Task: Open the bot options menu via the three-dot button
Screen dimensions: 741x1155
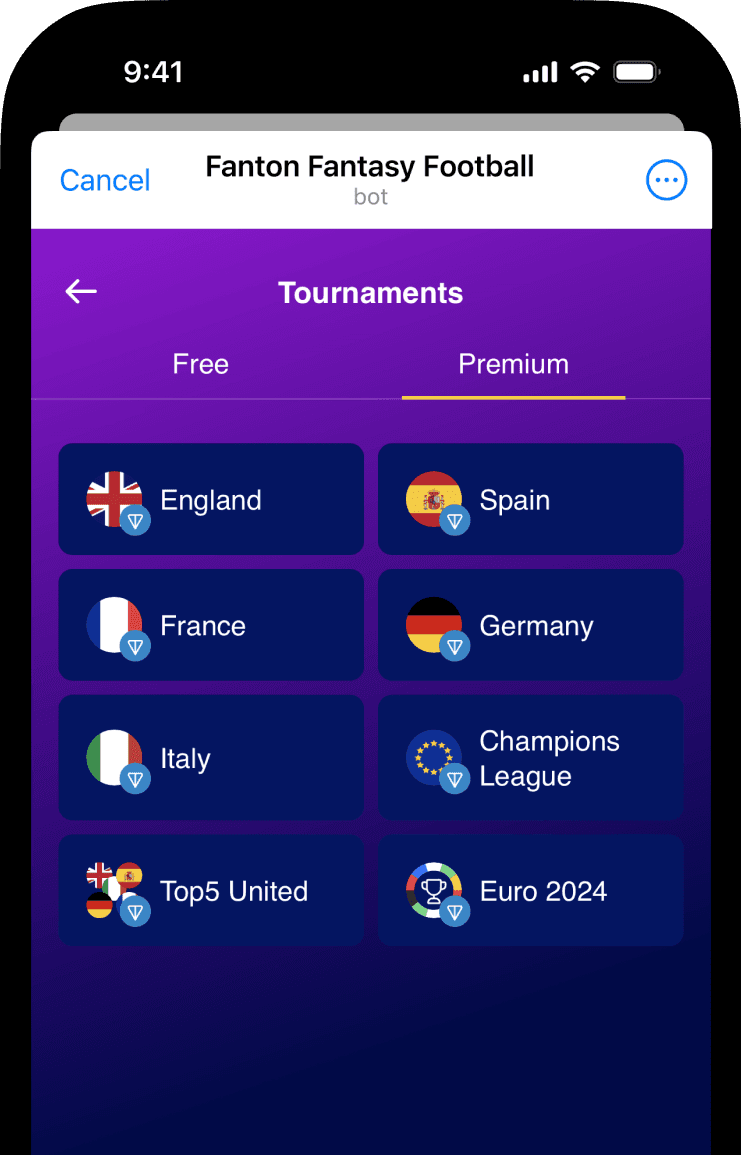Action: pyautogui.click(x=666, y=180)
